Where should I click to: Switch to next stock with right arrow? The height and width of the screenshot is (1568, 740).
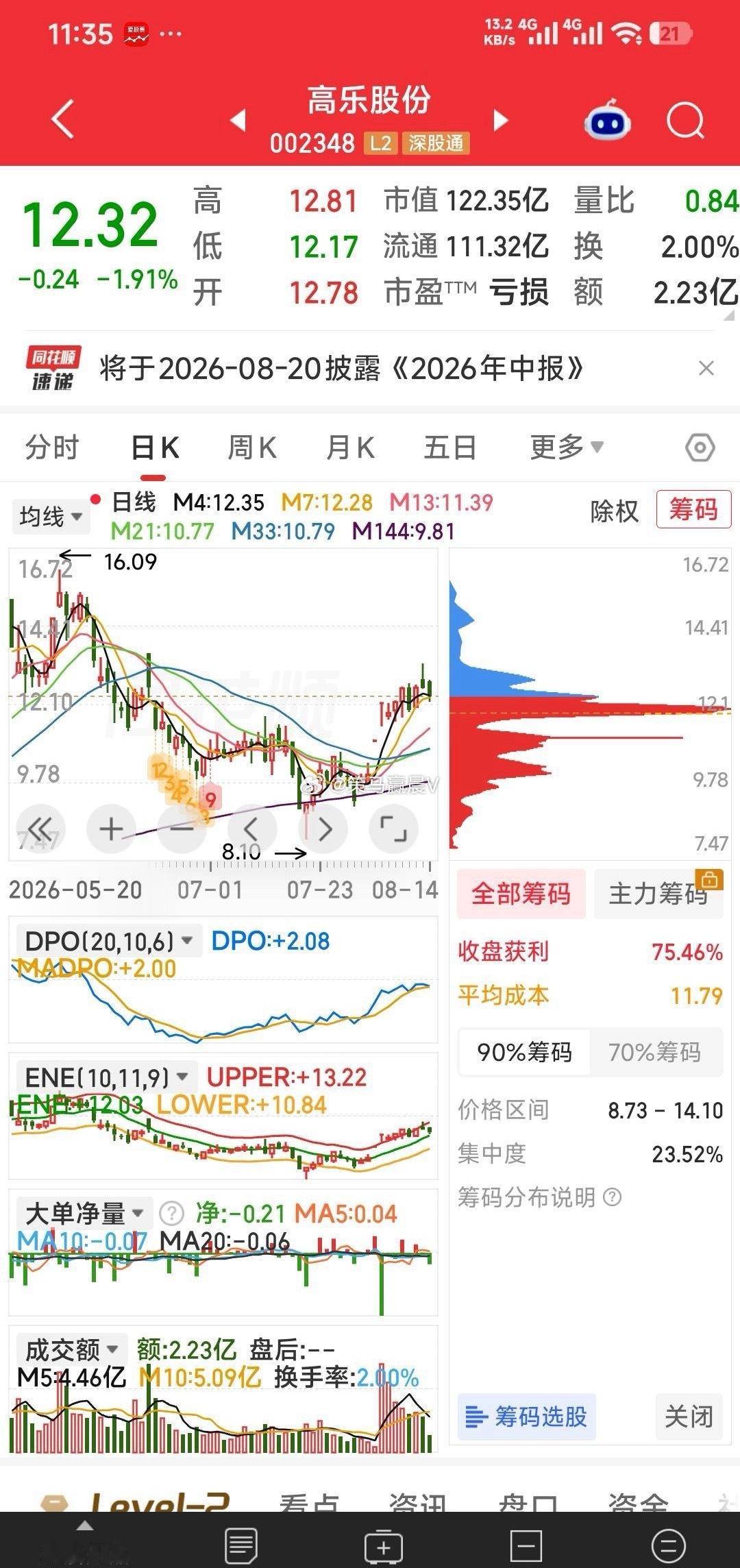pyautogui.click(x=502, y=121)
